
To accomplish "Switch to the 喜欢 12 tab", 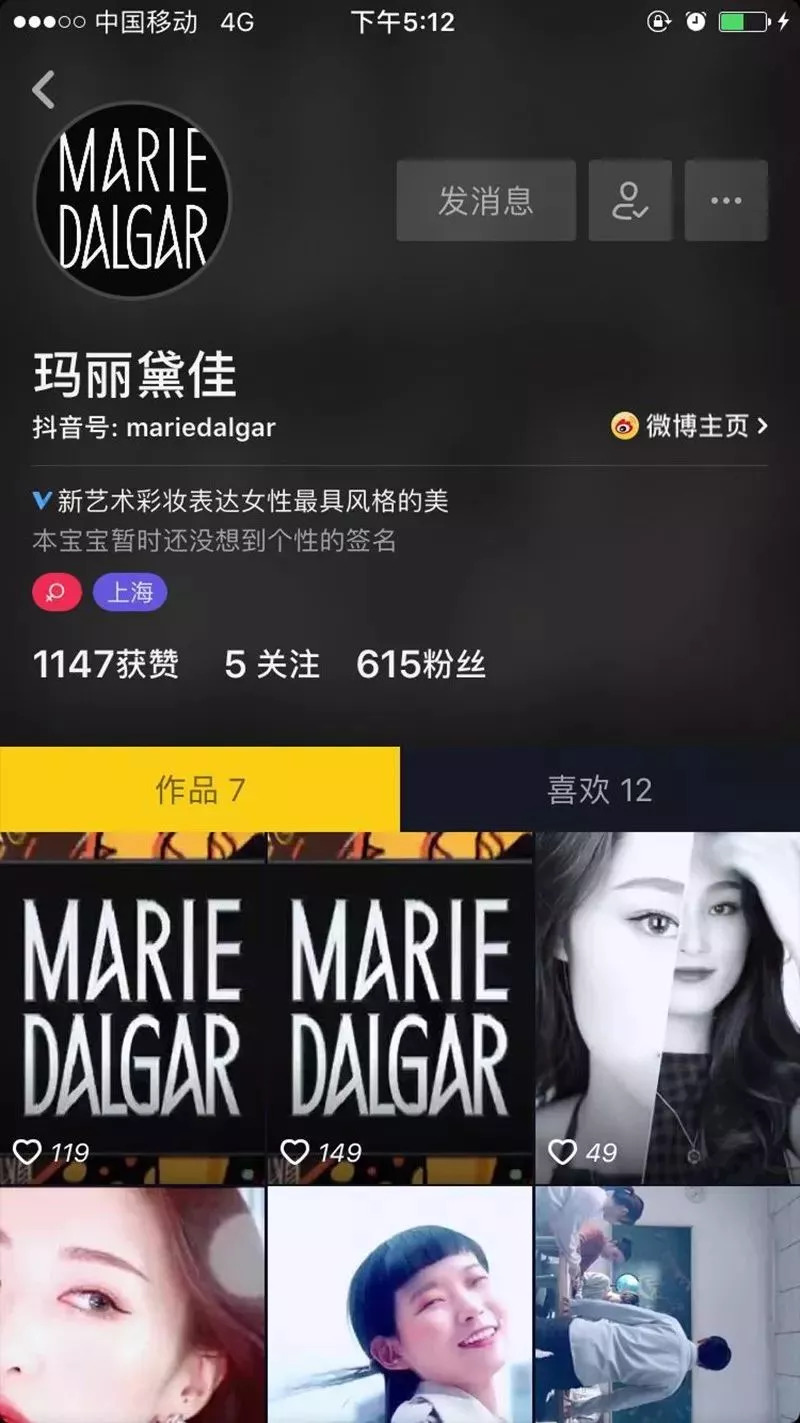I will tap(600, 790).
